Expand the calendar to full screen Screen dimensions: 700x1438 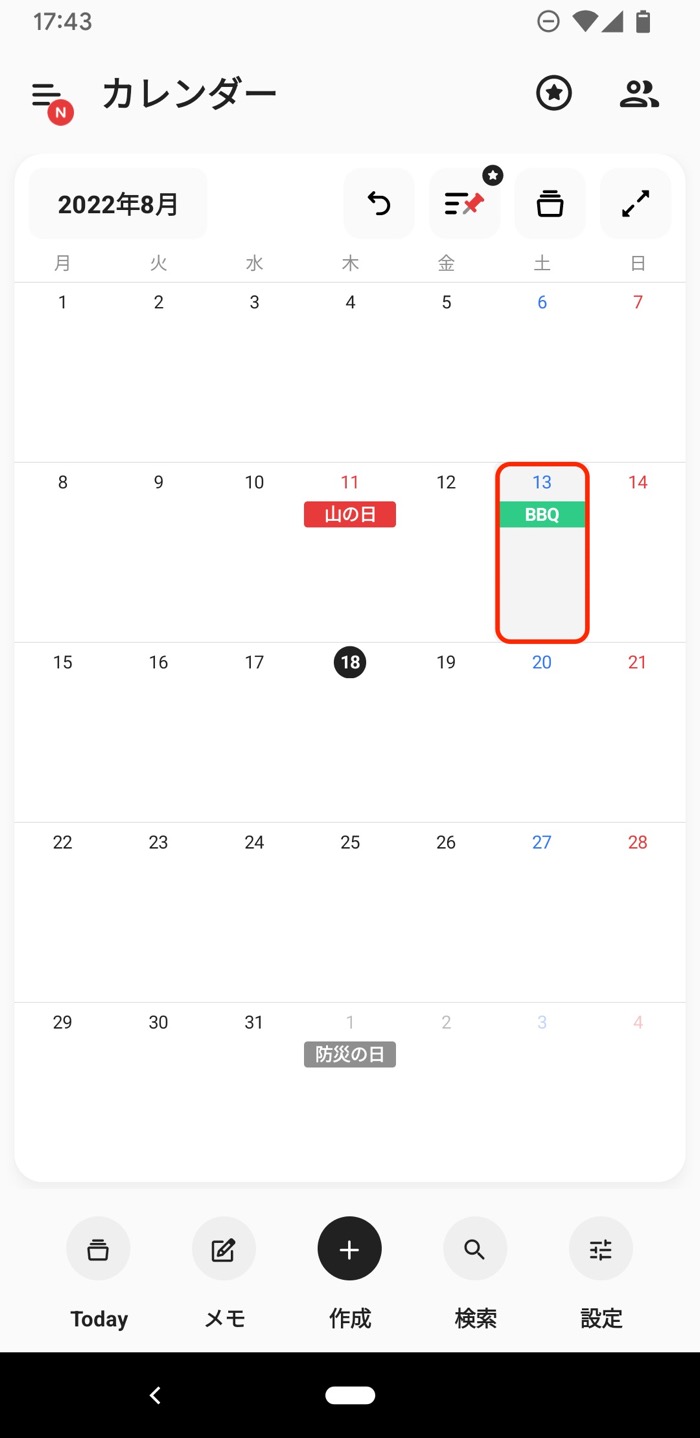[635, 204]
